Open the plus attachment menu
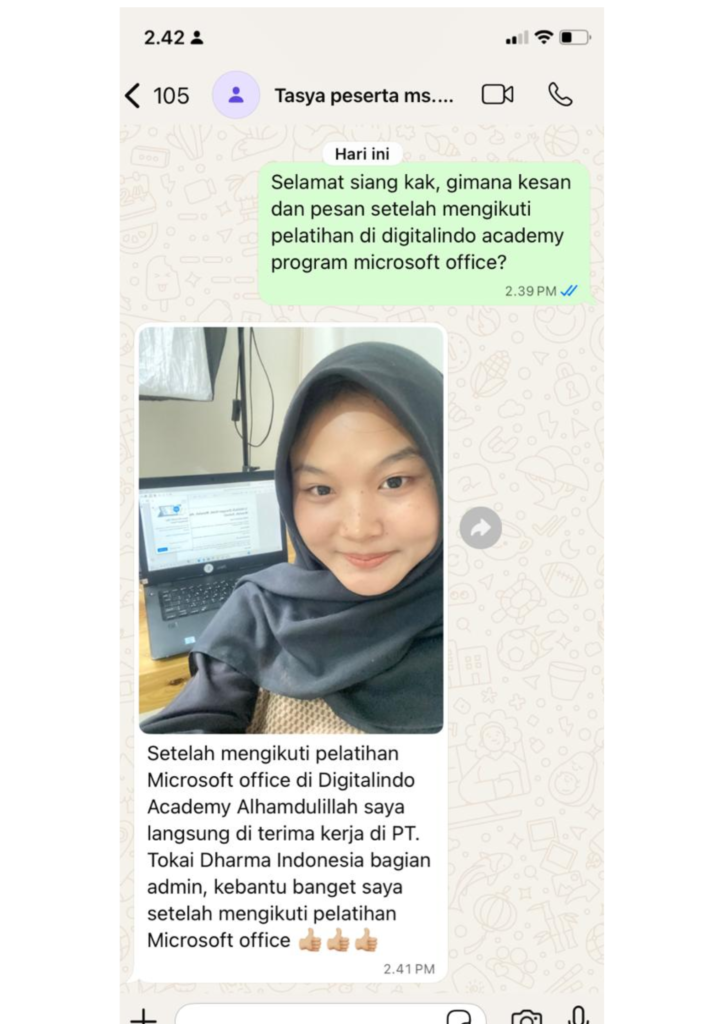 [144, 1015]
